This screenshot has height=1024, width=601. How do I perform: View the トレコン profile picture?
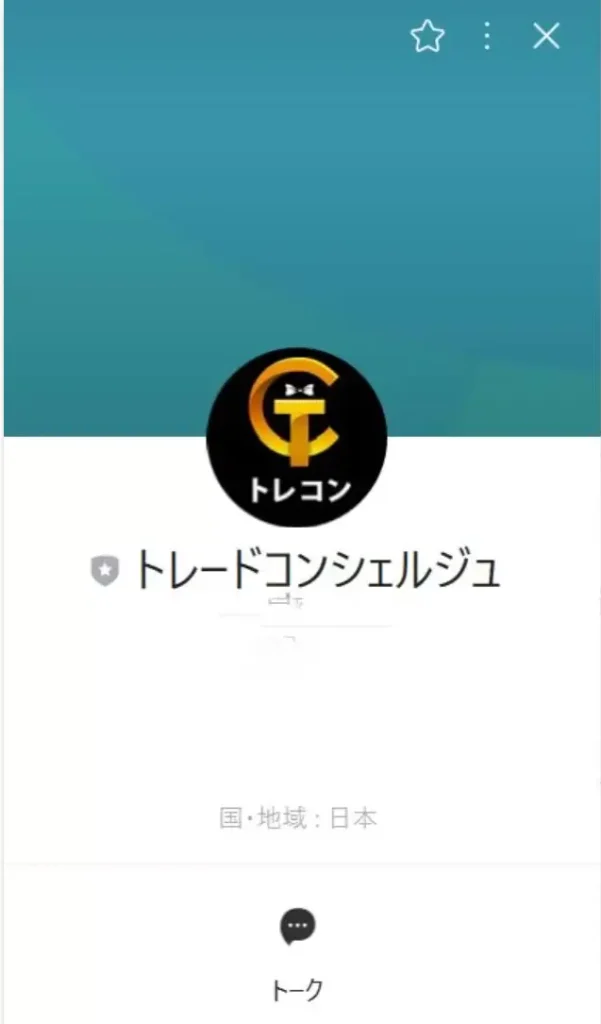pyautogui.click(x=297, y=437)
